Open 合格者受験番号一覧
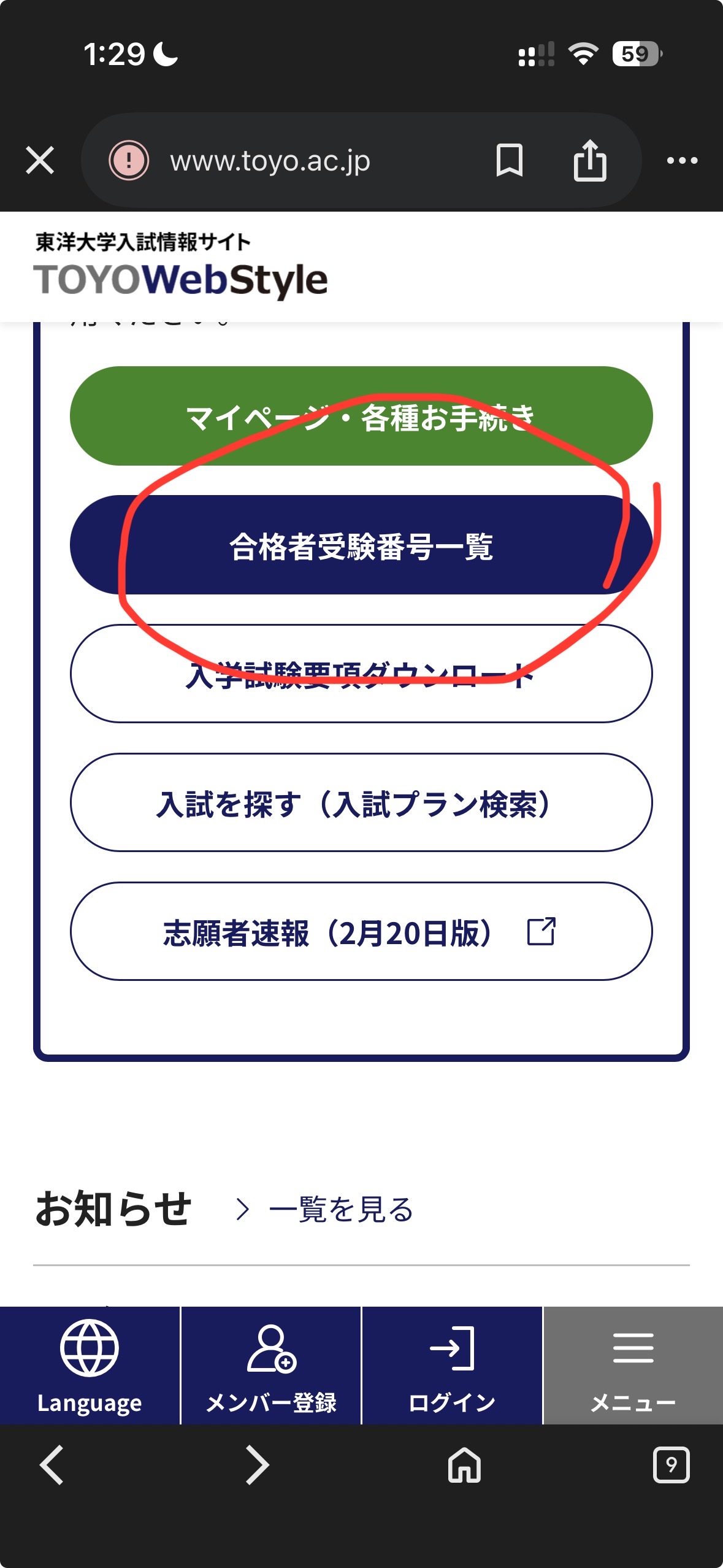The image size is (723, 1568). 361,545
